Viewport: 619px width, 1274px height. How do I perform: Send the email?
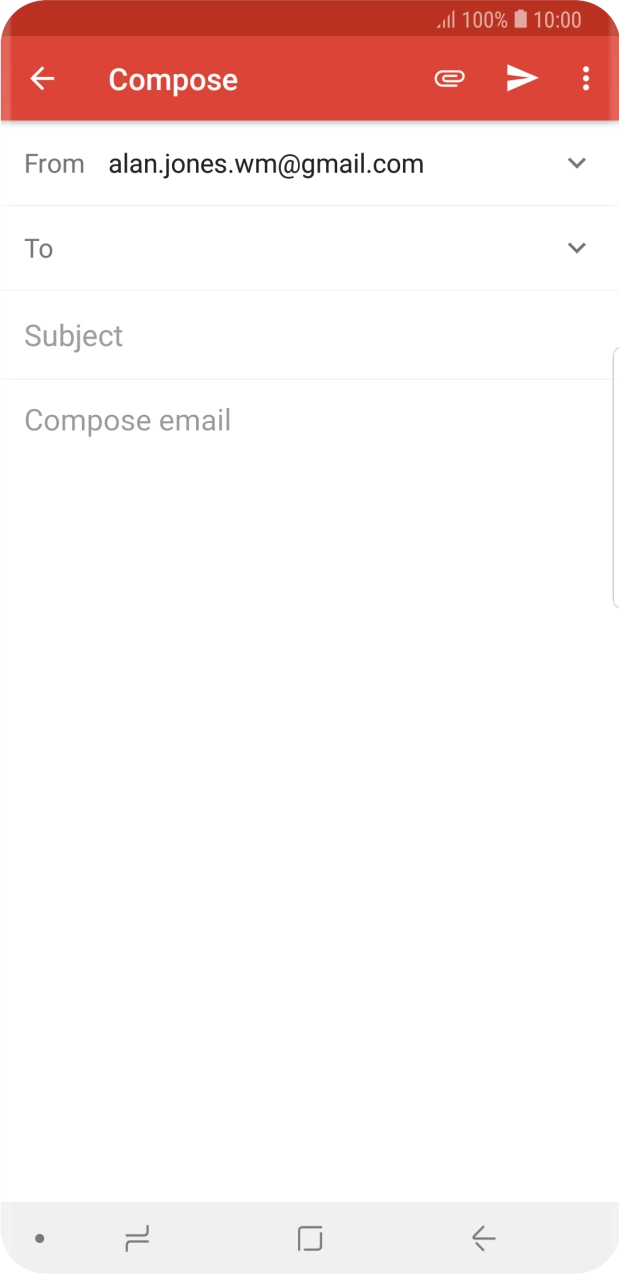point(521,79)
